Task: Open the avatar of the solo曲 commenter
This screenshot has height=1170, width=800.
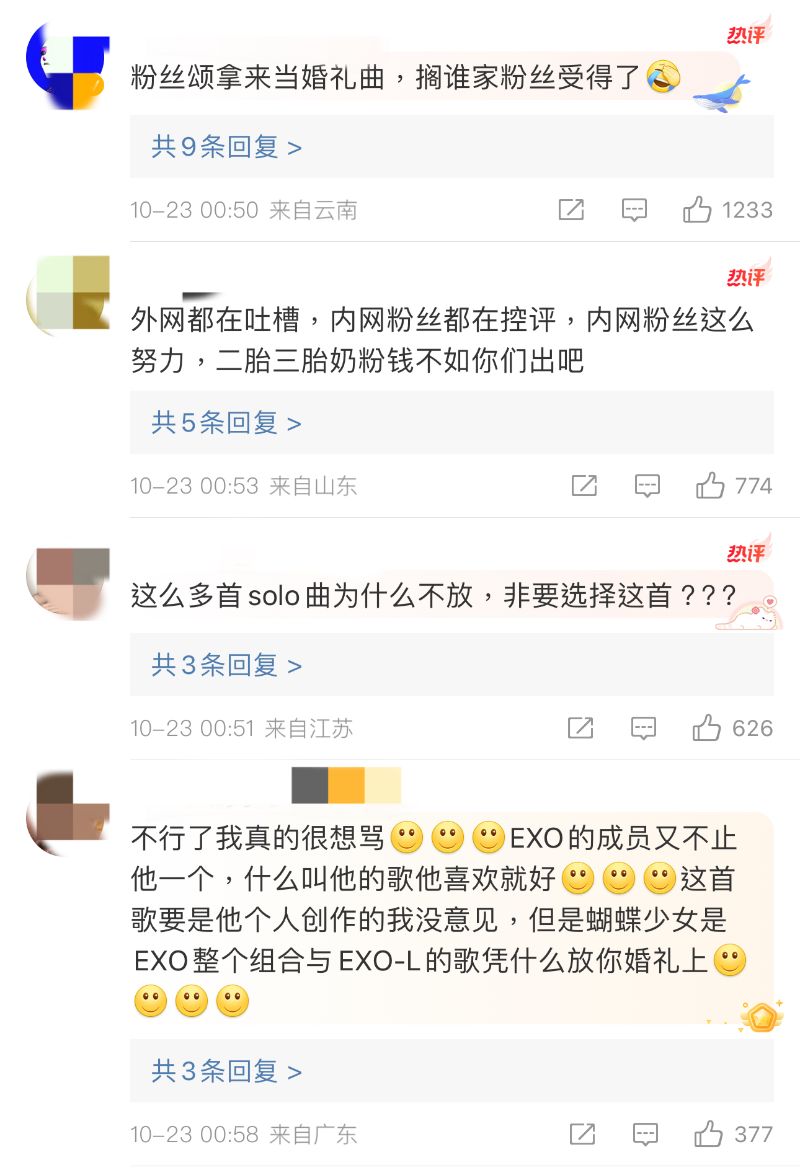Action: pyautogui.click(x=68, y=582)
